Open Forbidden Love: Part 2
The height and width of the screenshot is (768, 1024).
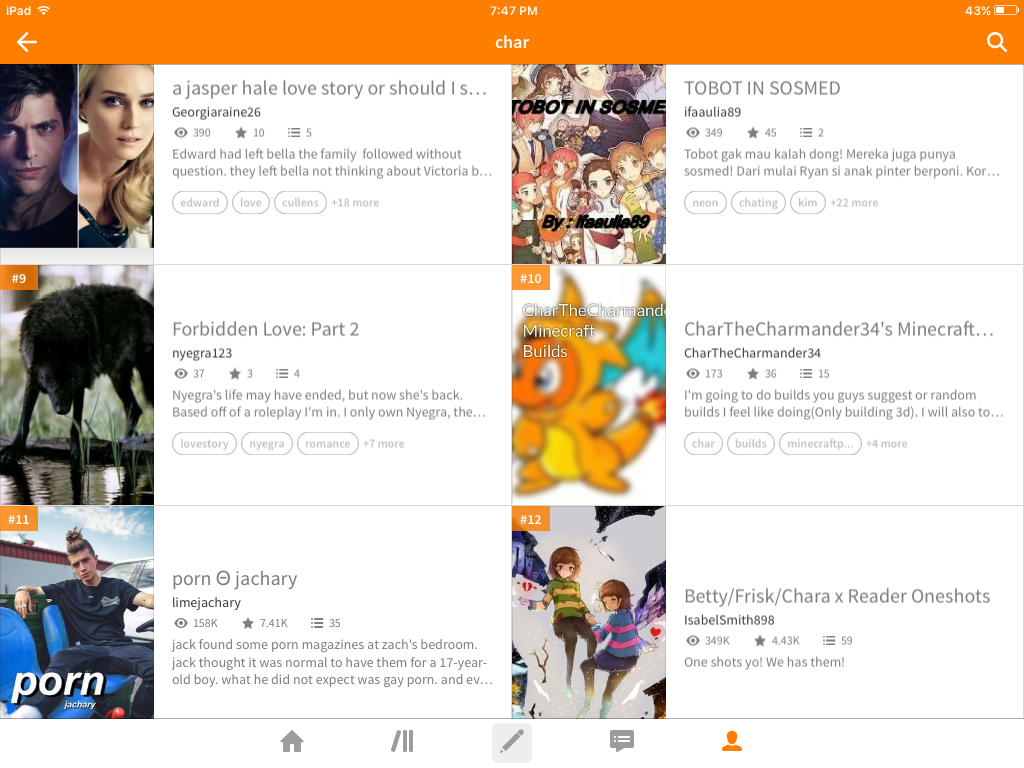pyautogui.click(x=265, y=329)
